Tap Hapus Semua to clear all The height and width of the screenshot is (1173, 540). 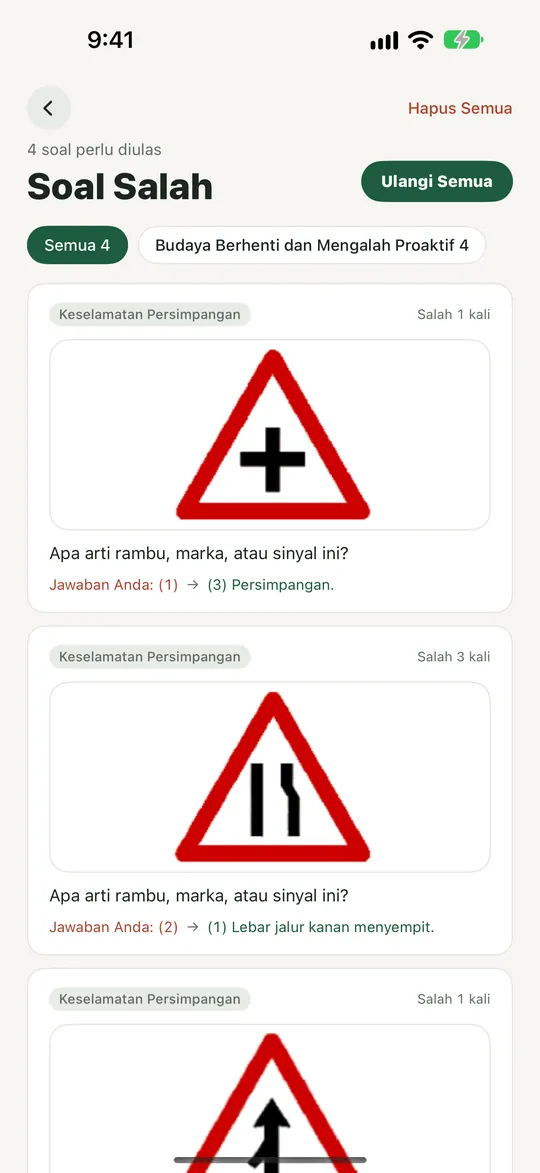[x=460, y=108]
